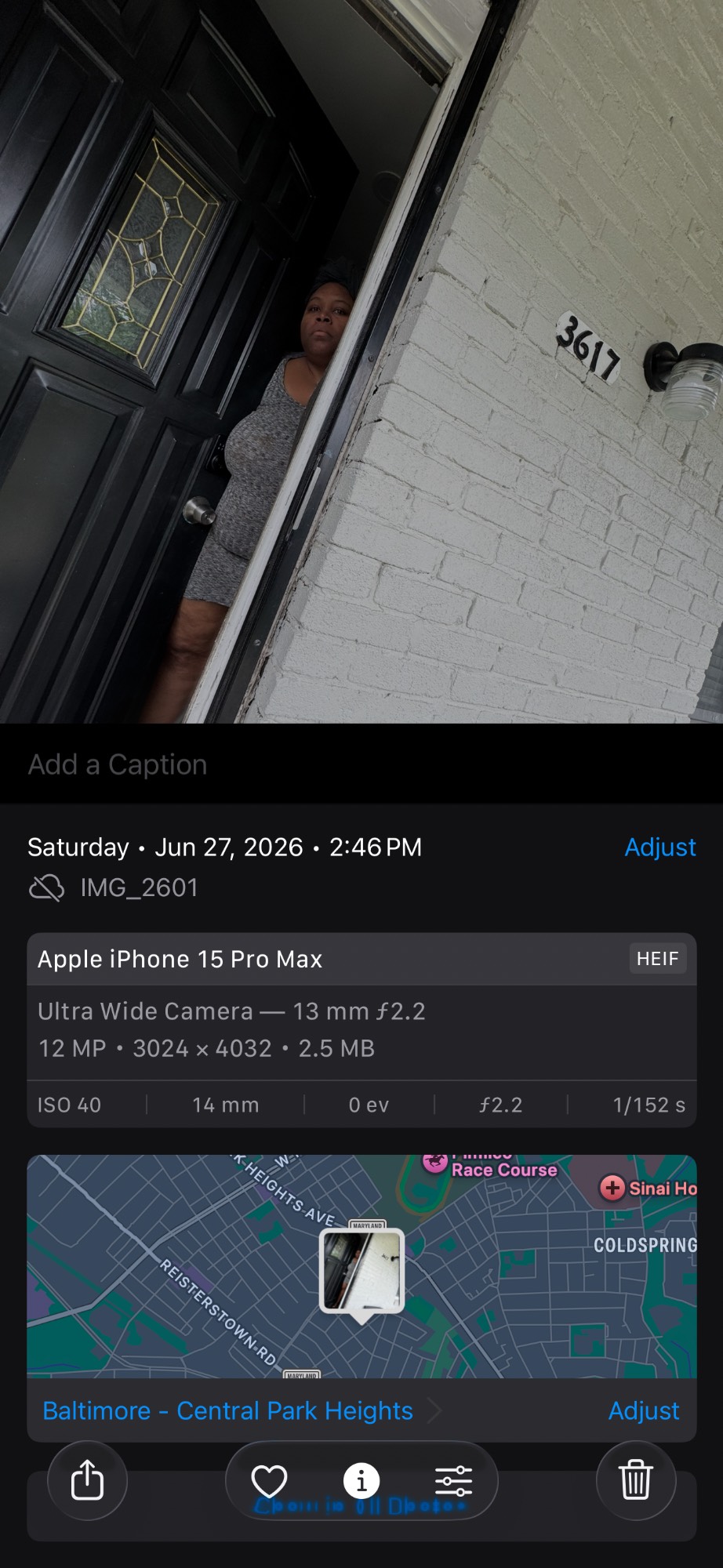
Task: Adjust the photo date and time
Action: (659, 847)
